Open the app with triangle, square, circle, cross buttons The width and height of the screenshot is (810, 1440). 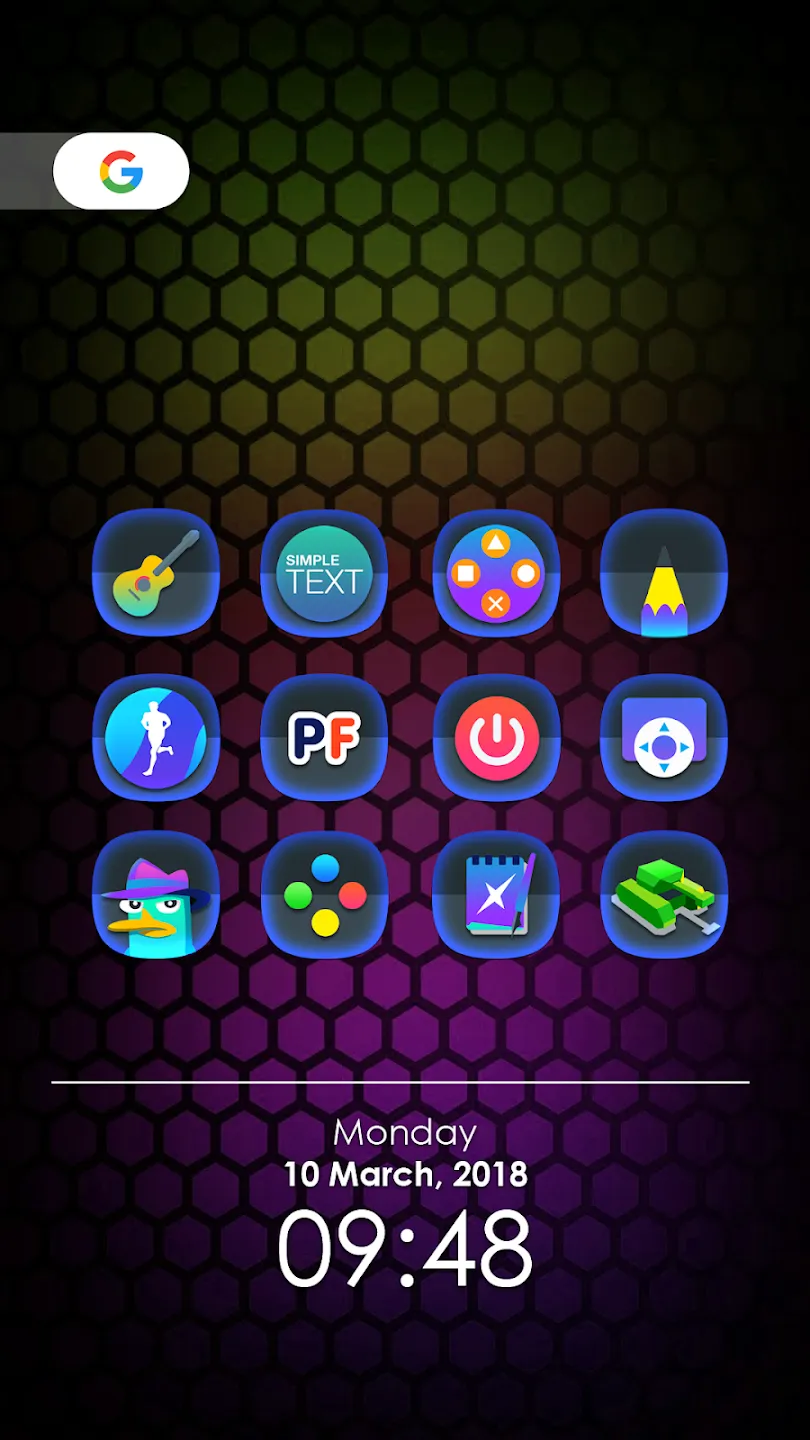tap(496, 573)
